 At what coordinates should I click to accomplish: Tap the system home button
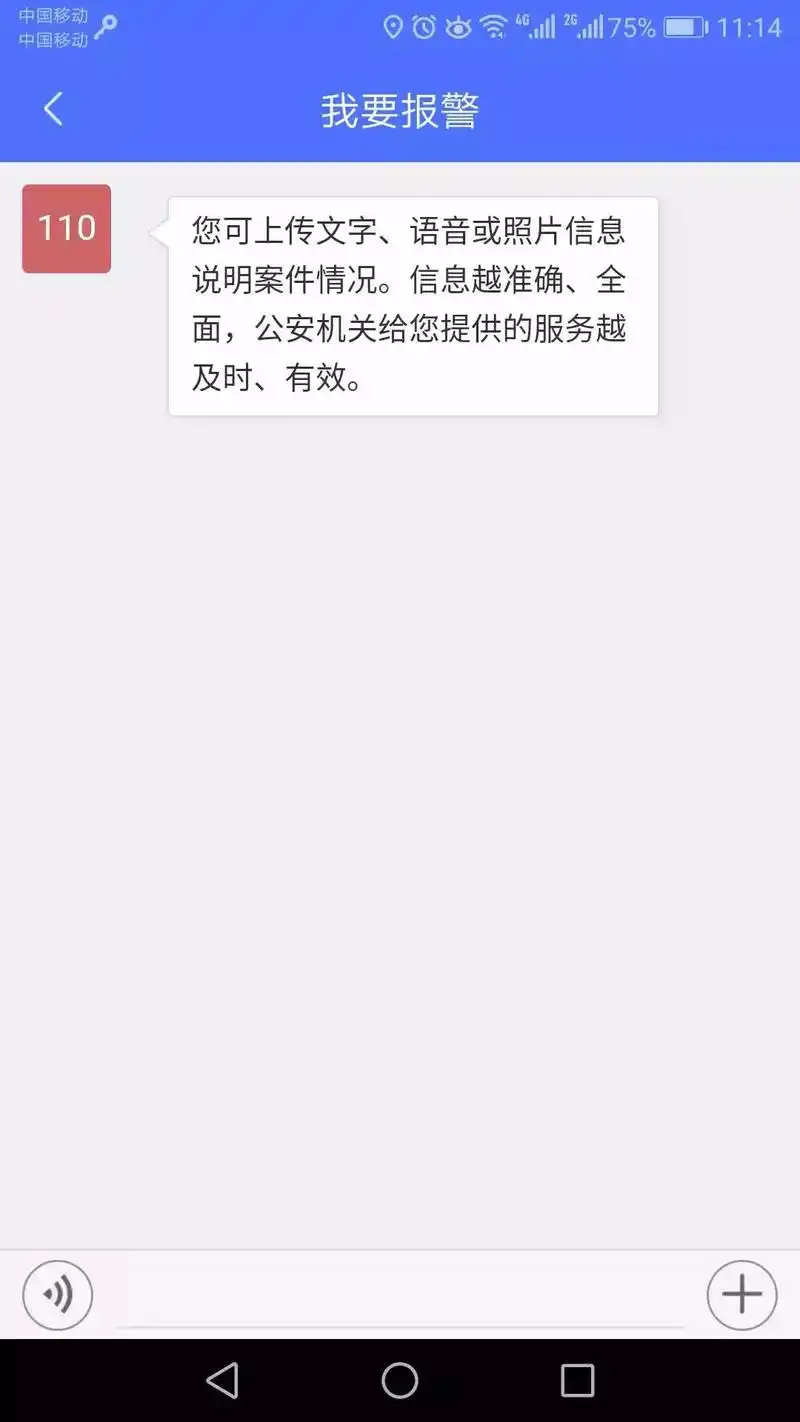[400, 1381]
